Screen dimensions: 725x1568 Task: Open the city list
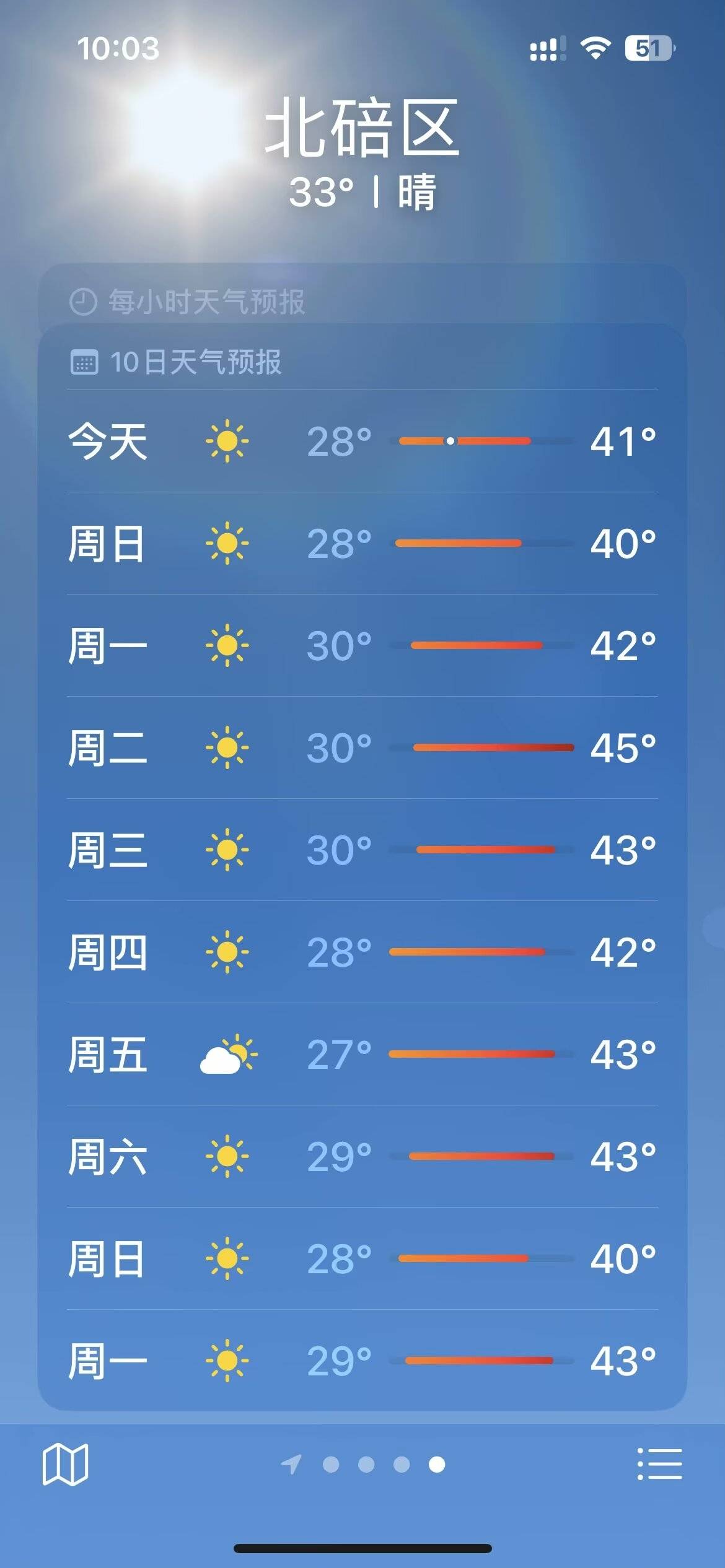pyautogui.click(x=659, y=1464)
